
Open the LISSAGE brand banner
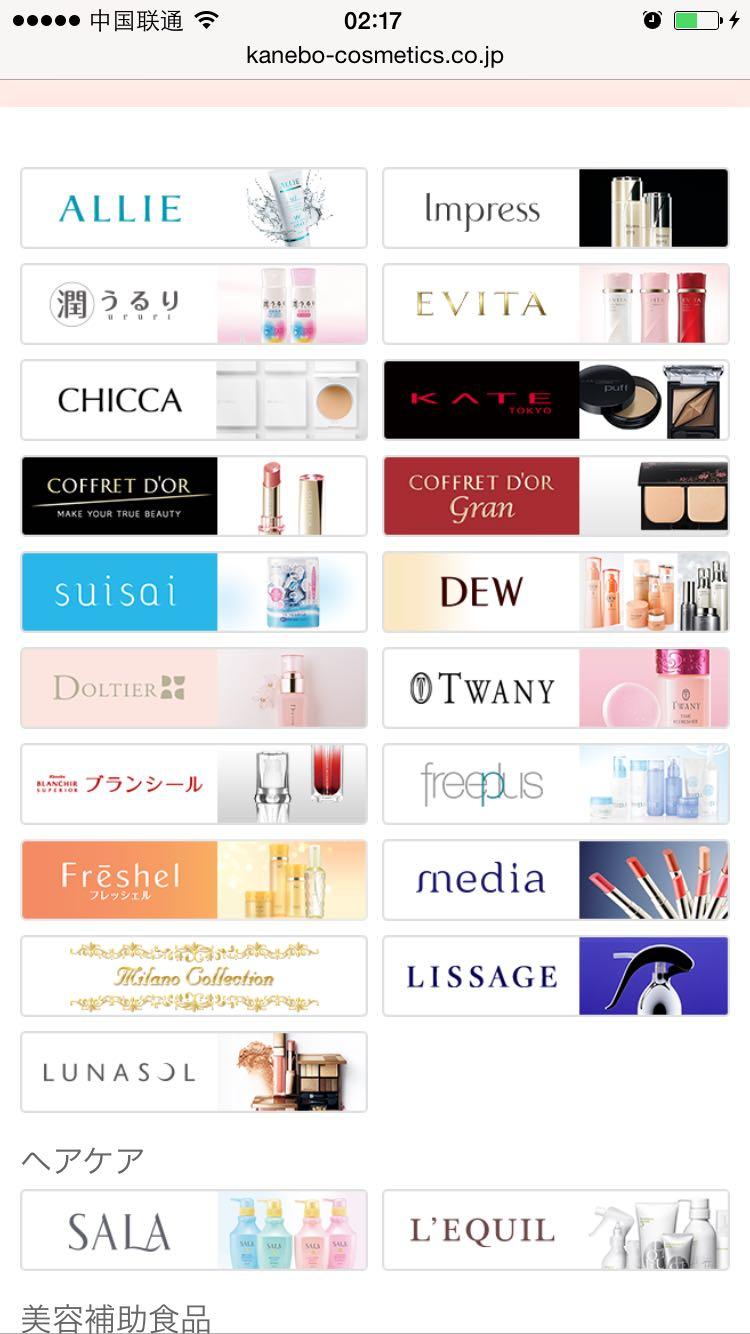pyautogui.click(x=556, y=976)
